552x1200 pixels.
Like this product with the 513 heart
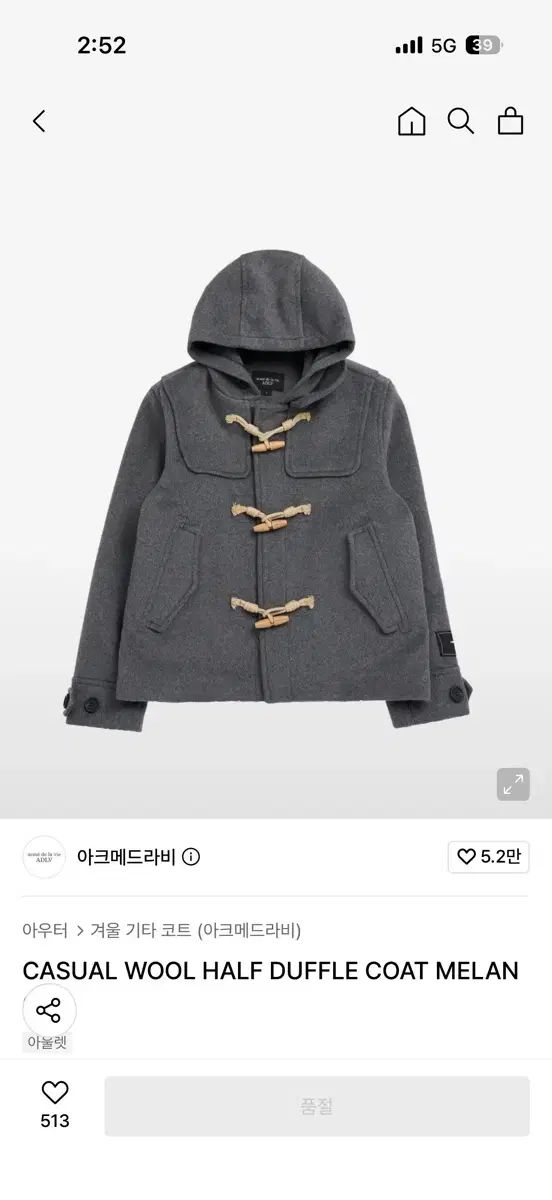pyautogui.click(x=55, y=1104)
